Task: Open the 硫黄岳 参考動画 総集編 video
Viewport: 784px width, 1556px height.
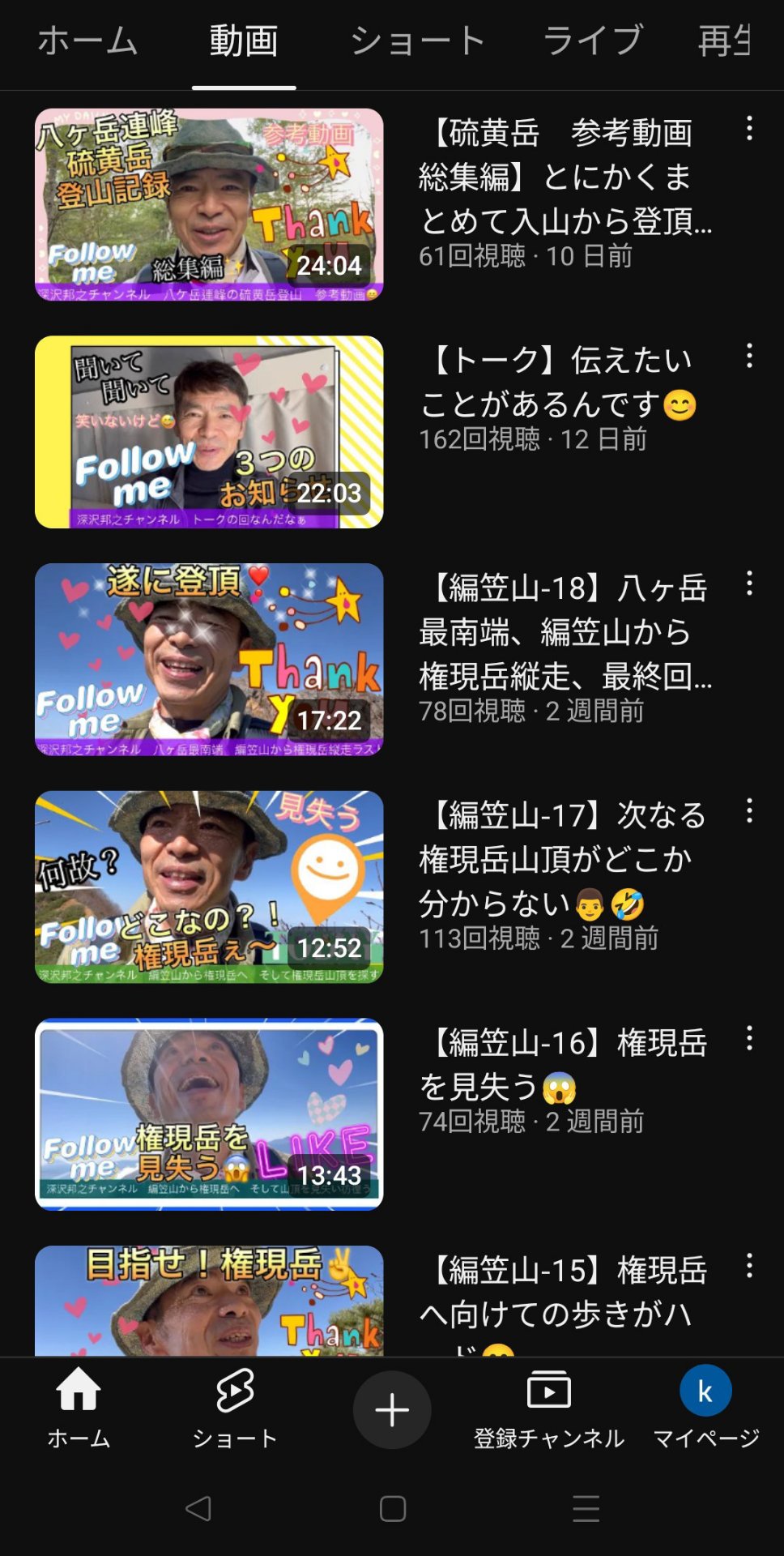Action: click(x=209, y=204)
